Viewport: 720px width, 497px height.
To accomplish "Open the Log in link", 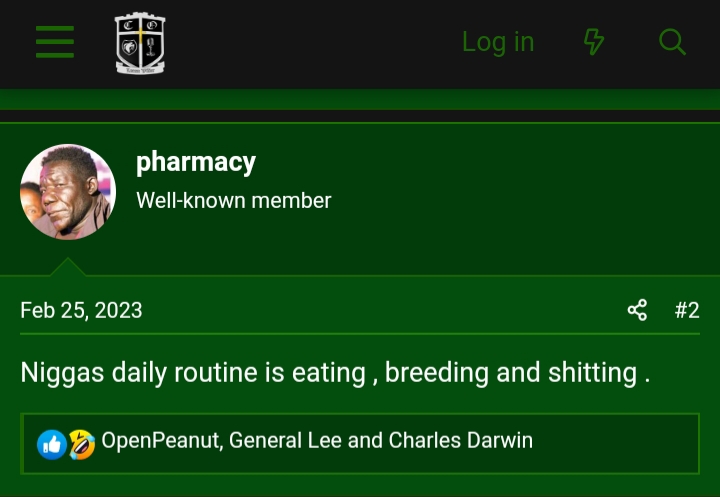I will click(498, 42).
